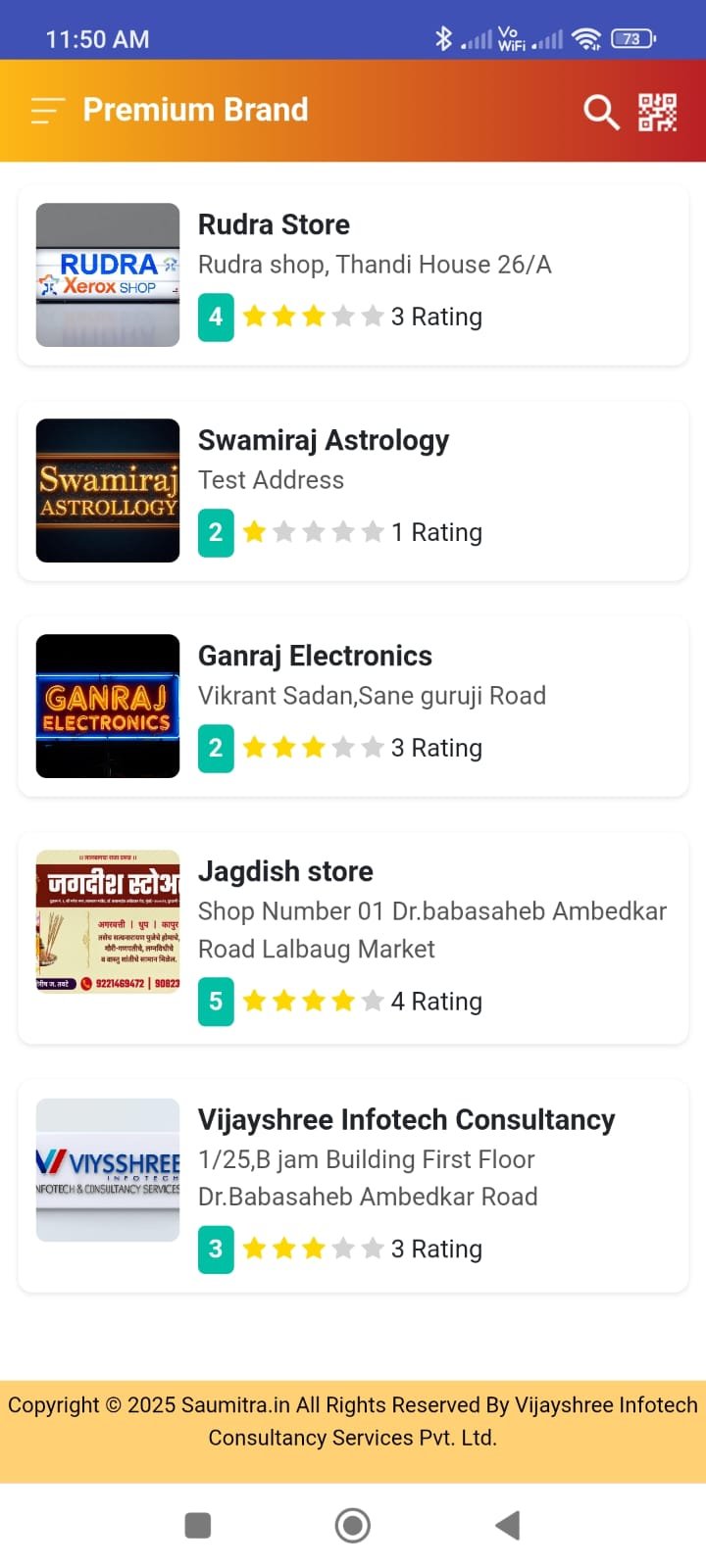Tap the system home button
The image size is (706, 1568).
point(353,1525)
